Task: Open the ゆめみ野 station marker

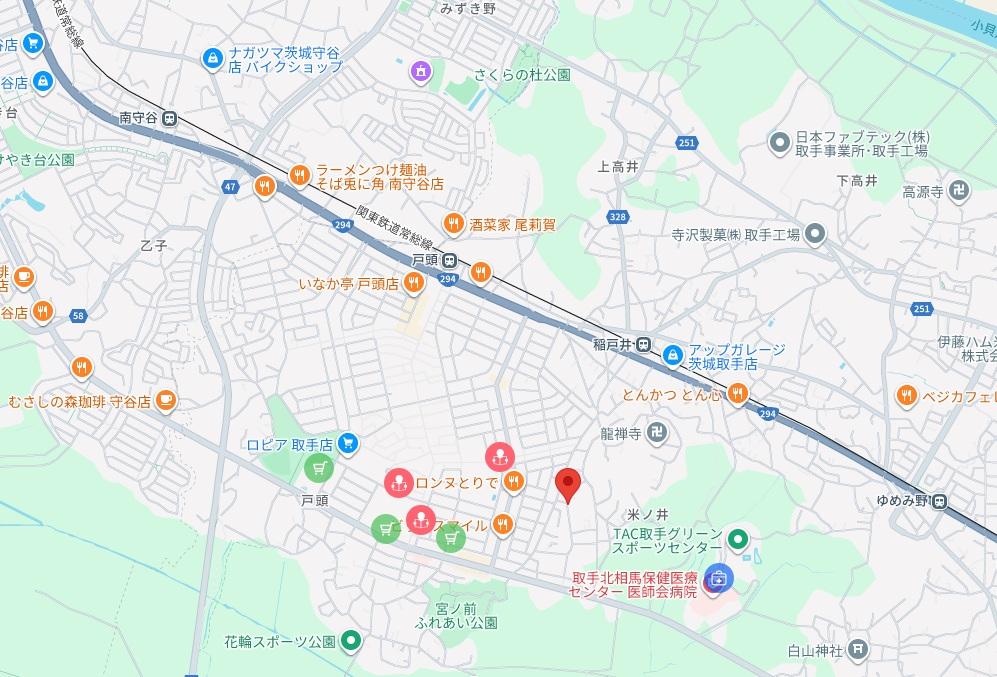Action: coord(938,502)
